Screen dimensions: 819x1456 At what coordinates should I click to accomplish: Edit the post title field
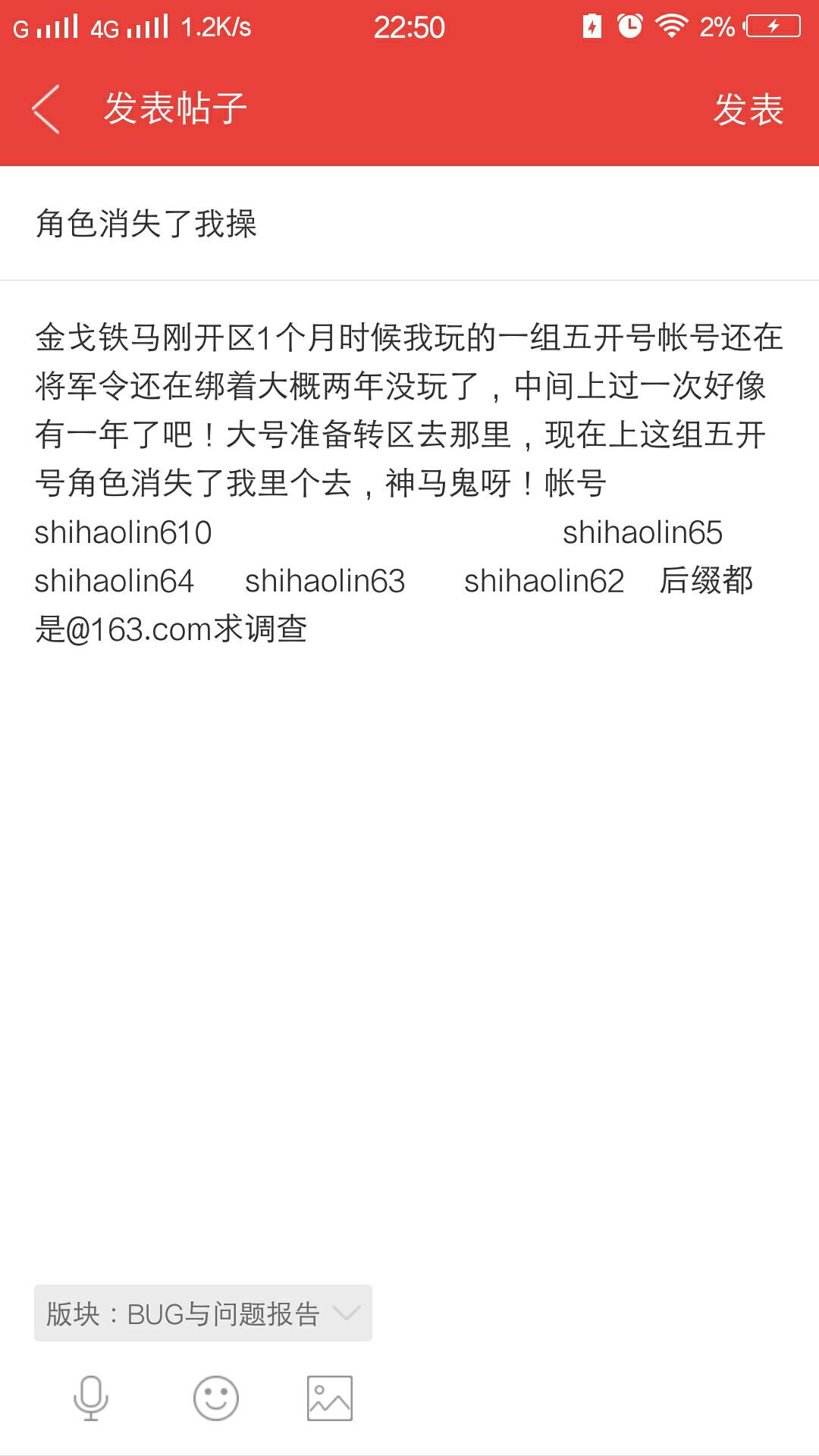pyautogui.click(x=409, y=224)
